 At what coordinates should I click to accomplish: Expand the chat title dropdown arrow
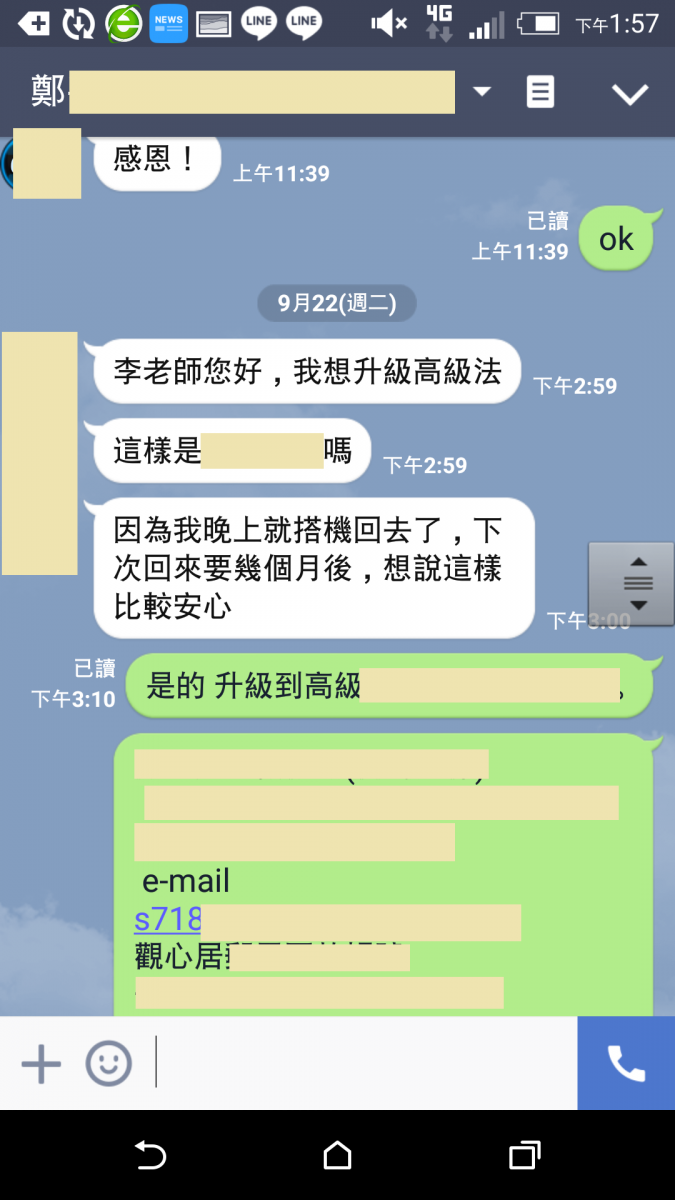click(482, 92)
